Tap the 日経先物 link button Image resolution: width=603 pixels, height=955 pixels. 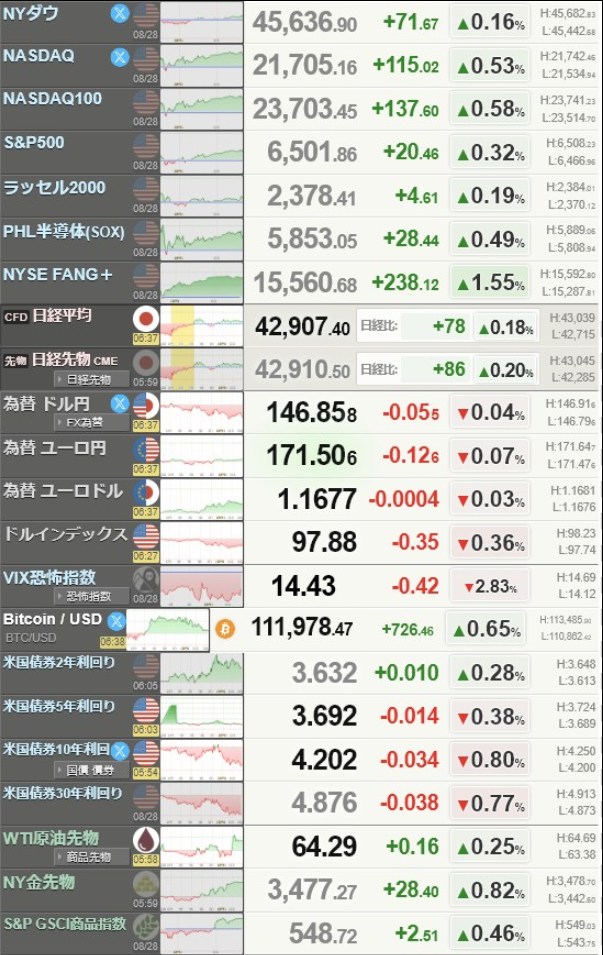point(91,379)
